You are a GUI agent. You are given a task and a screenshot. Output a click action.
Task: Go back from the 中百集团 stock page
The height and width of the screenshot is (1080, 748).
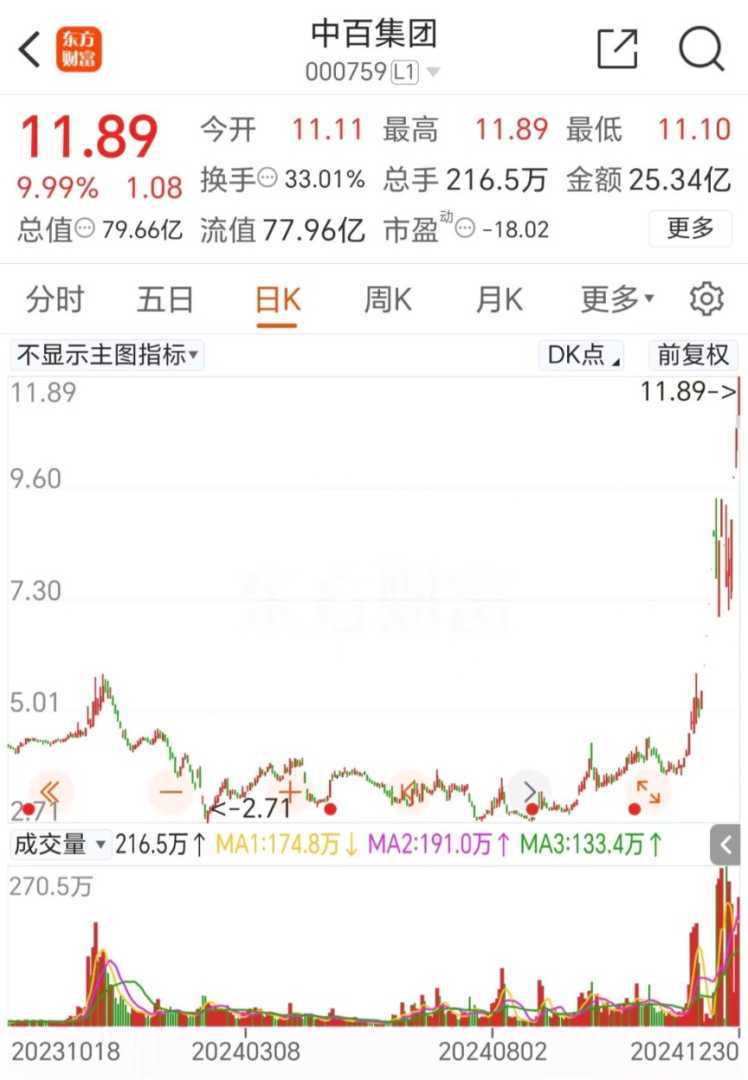click(x=30, y=49)
